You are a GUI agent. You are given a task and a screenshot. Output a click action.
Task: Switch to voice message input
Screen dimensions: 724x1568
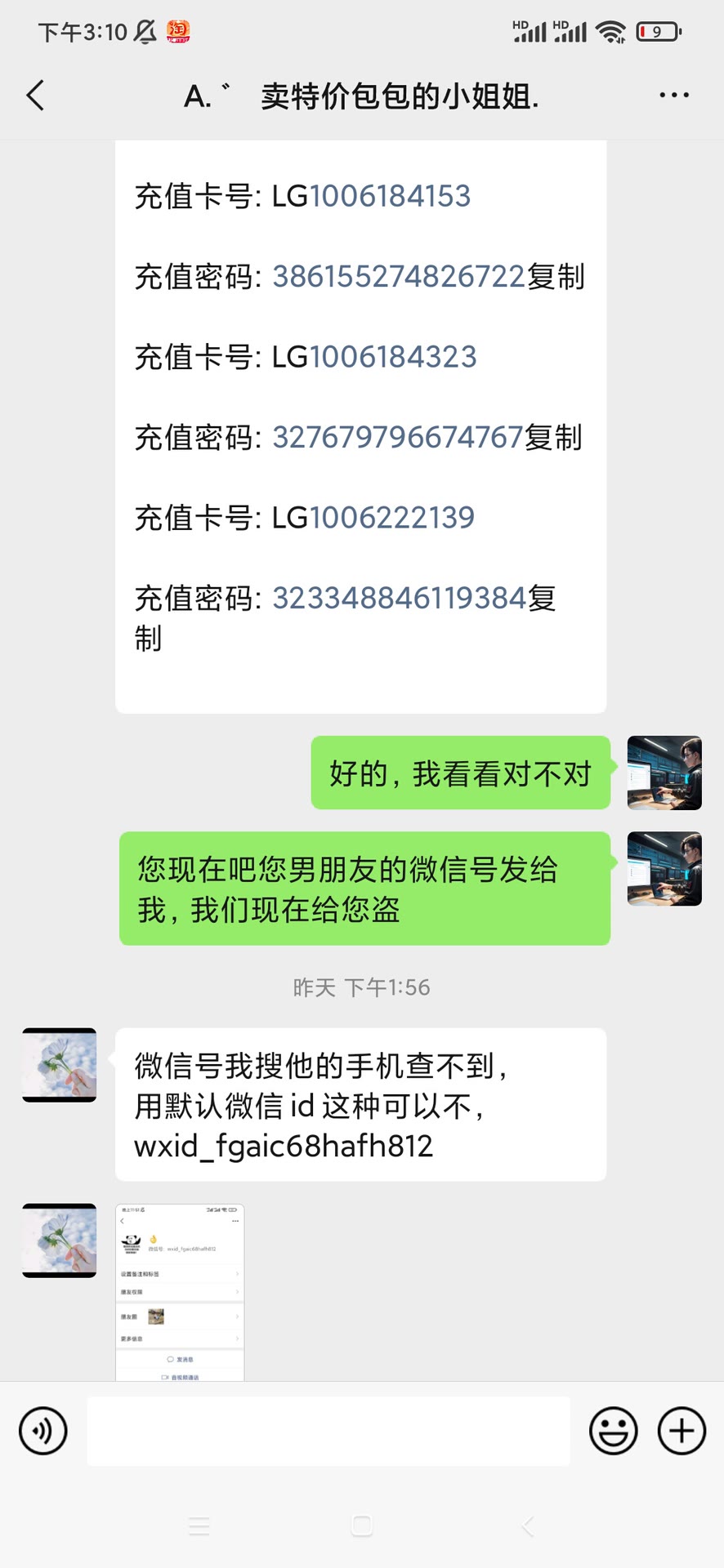point(42,1431)
